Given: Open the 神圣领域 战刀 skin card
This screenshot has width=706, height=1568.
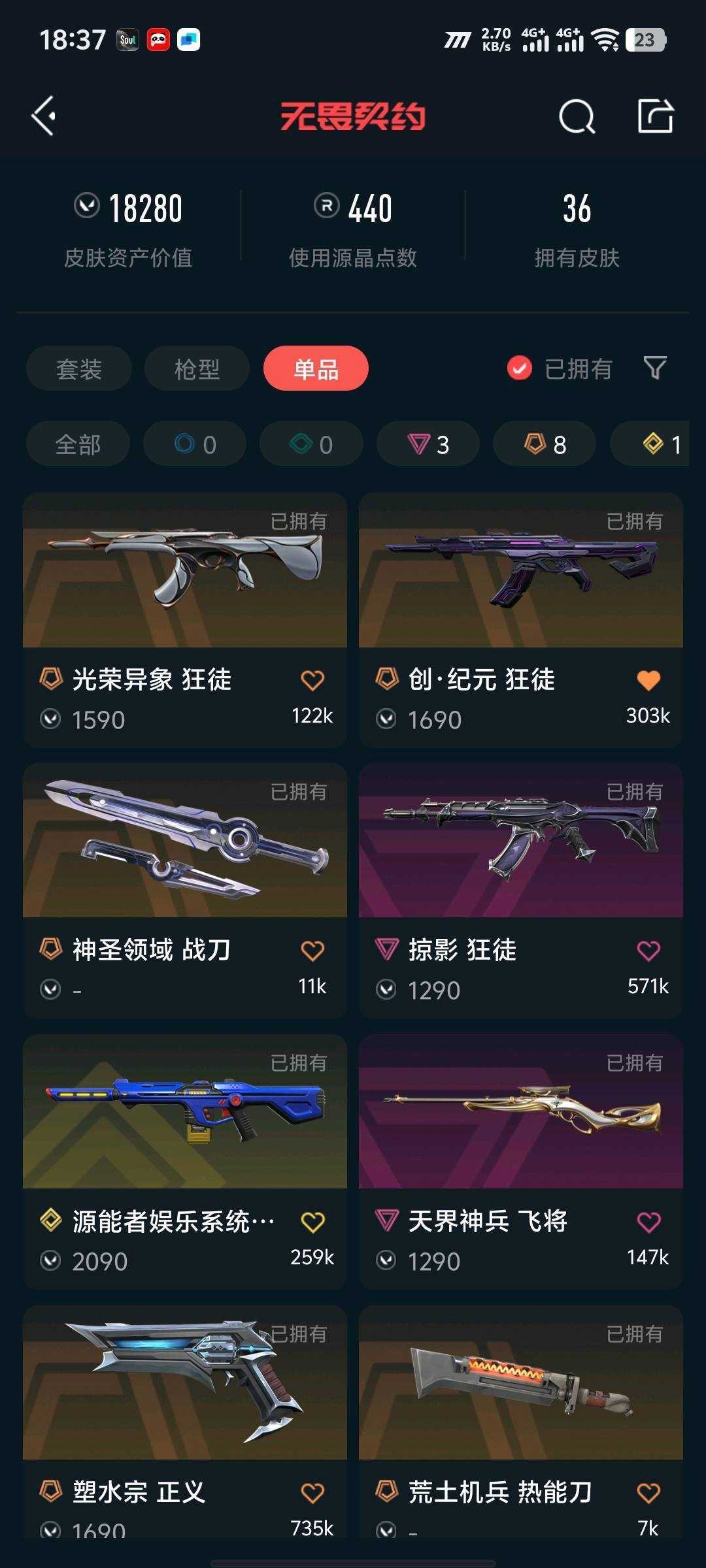Looking at the screenshot, I should [185, 890].
